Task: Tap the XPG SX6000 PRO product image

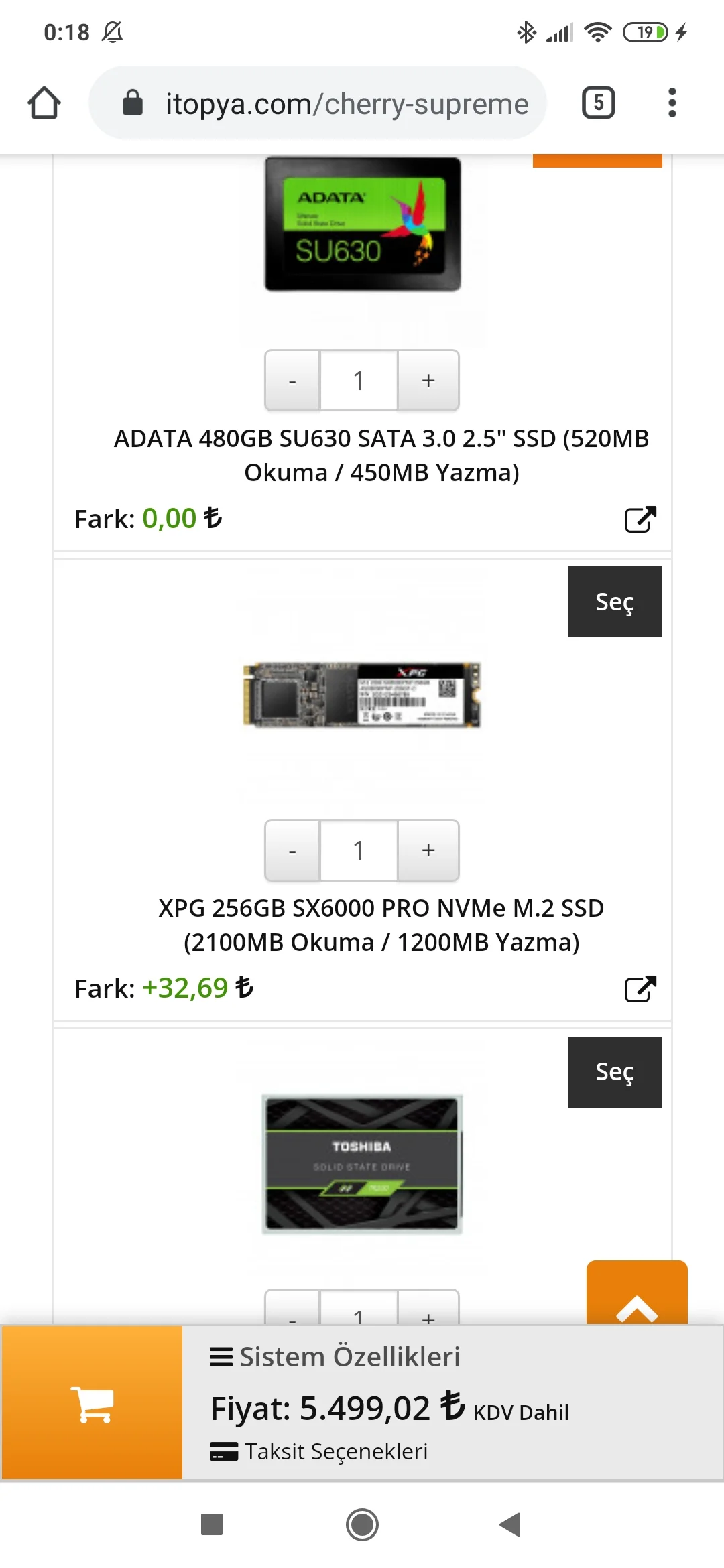Action: tap(362, 695)
